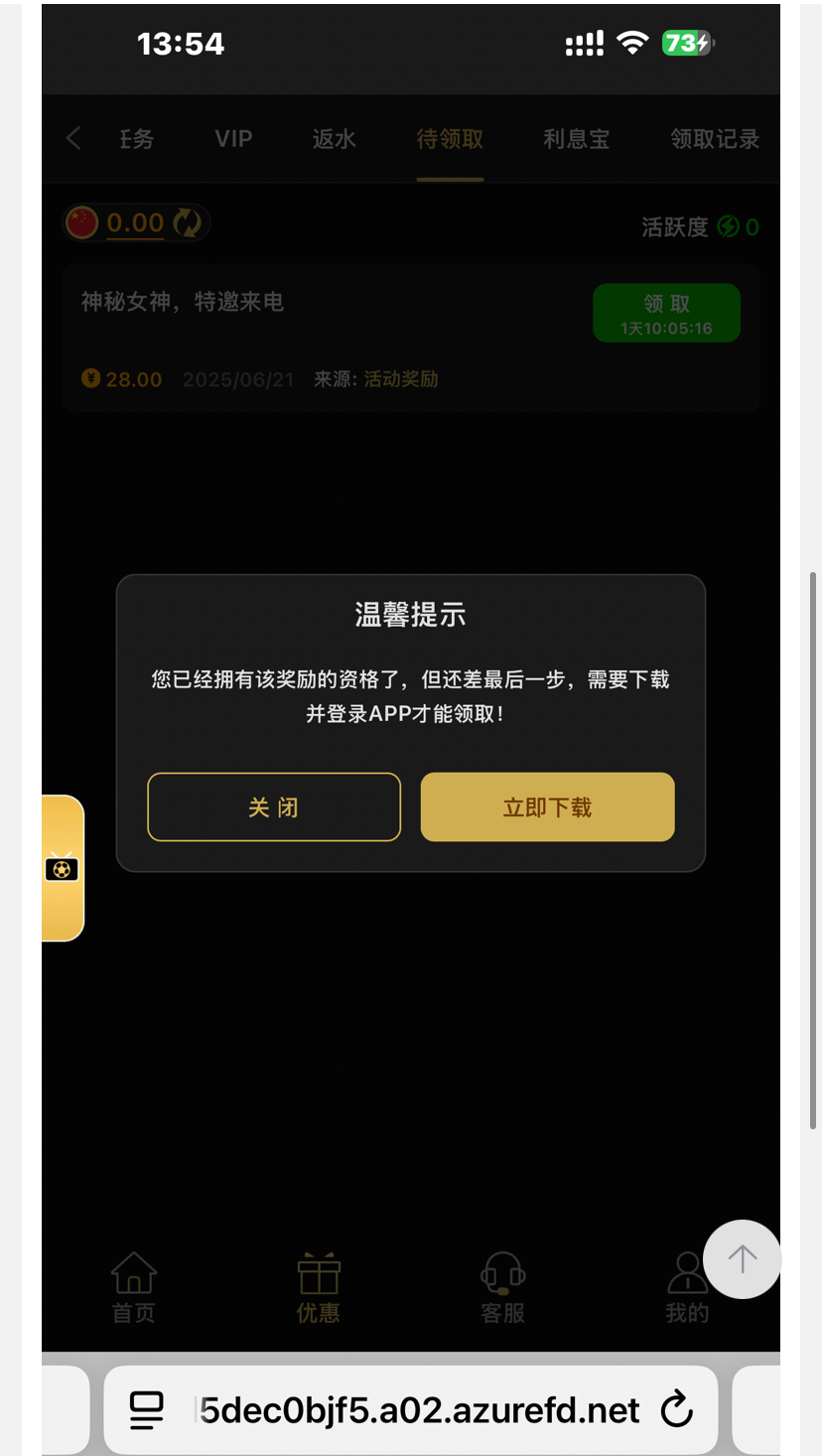Jump to top with the arrow button
Viewport: 822px width, 1456px height.
click(742, 1259)
